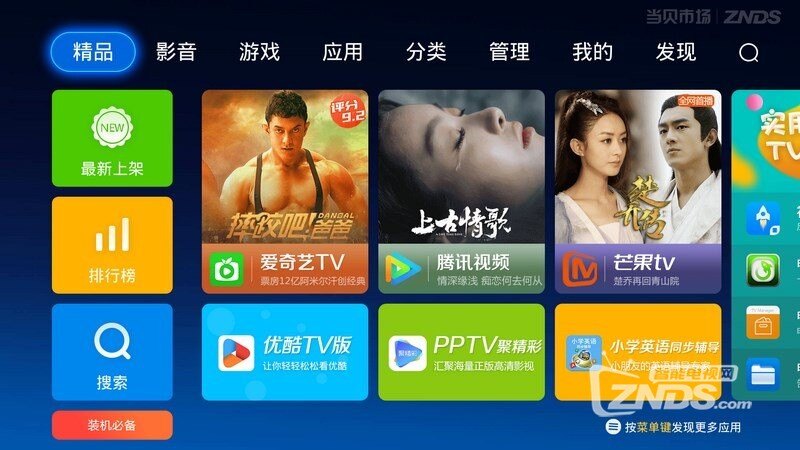The width and height of the screenshot is (800, 450).
Task: Open the 优酷TV版 app card
Action: pyautogui.click(x=285, y=352)
